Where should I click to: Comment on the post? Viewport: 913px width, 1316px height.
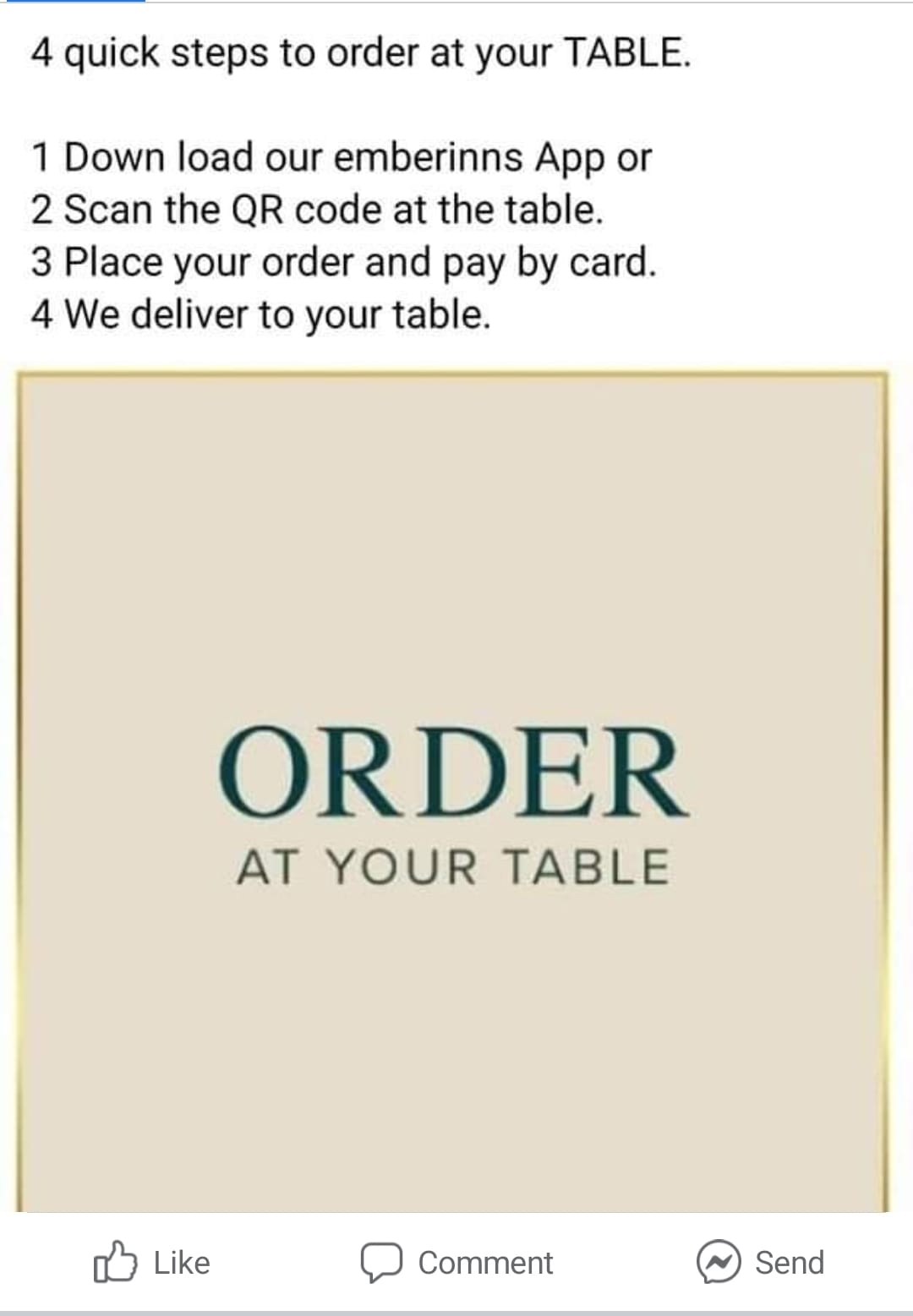click(x=456, y=1262)
